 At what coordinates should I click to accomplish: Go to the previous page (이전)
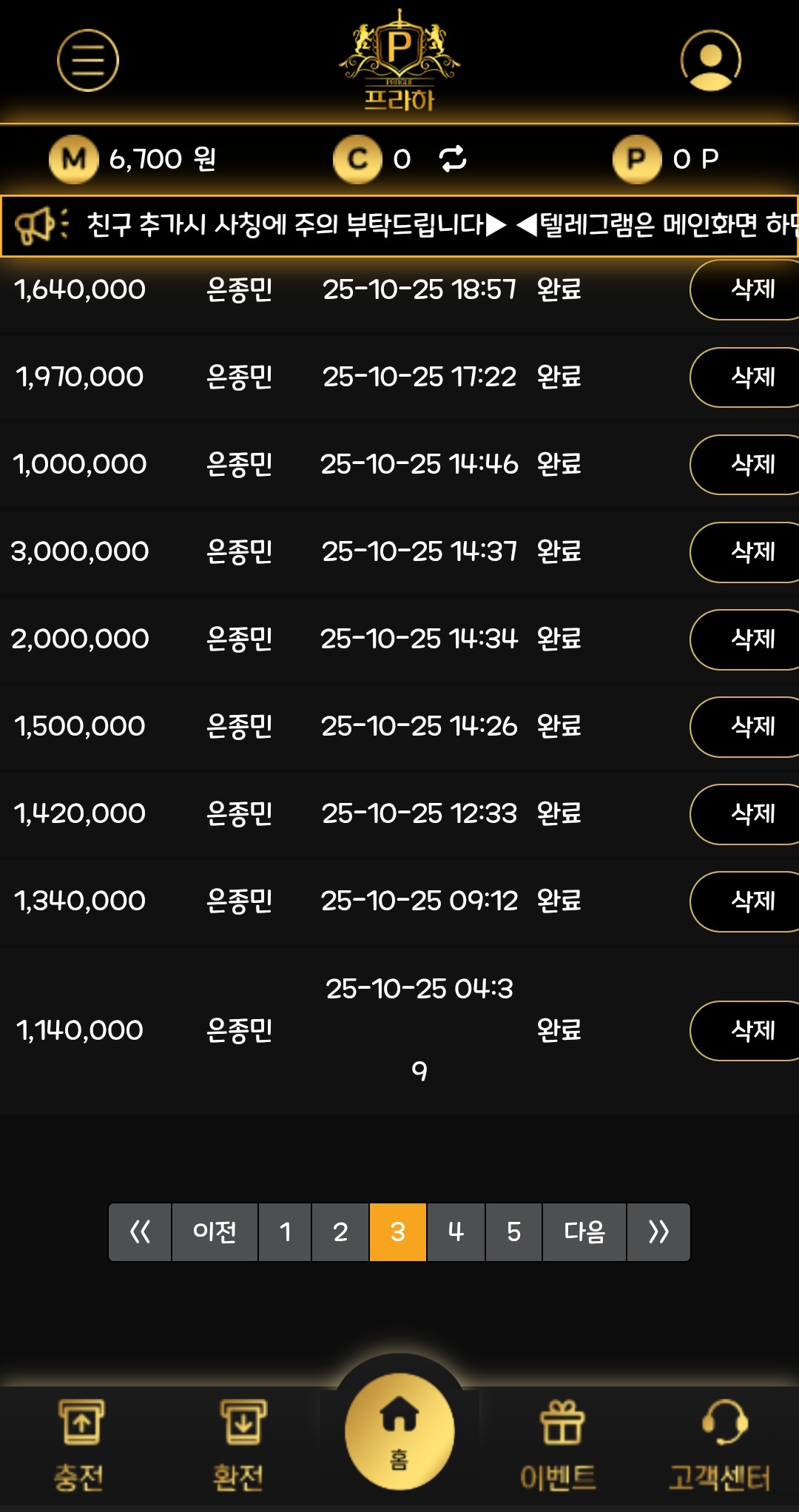[x=215, y=1232]
